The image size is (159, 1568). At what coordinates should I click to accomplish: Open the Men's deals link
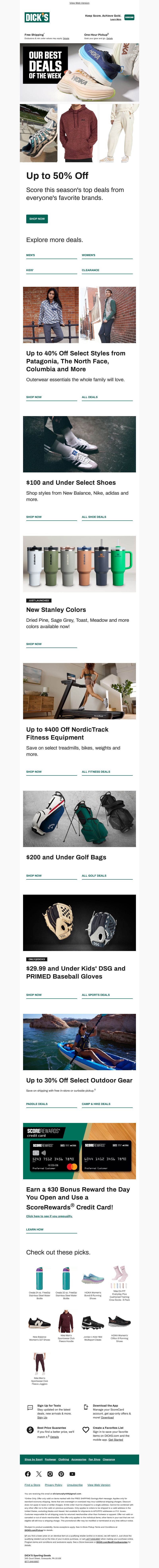(x=30, y=255)
